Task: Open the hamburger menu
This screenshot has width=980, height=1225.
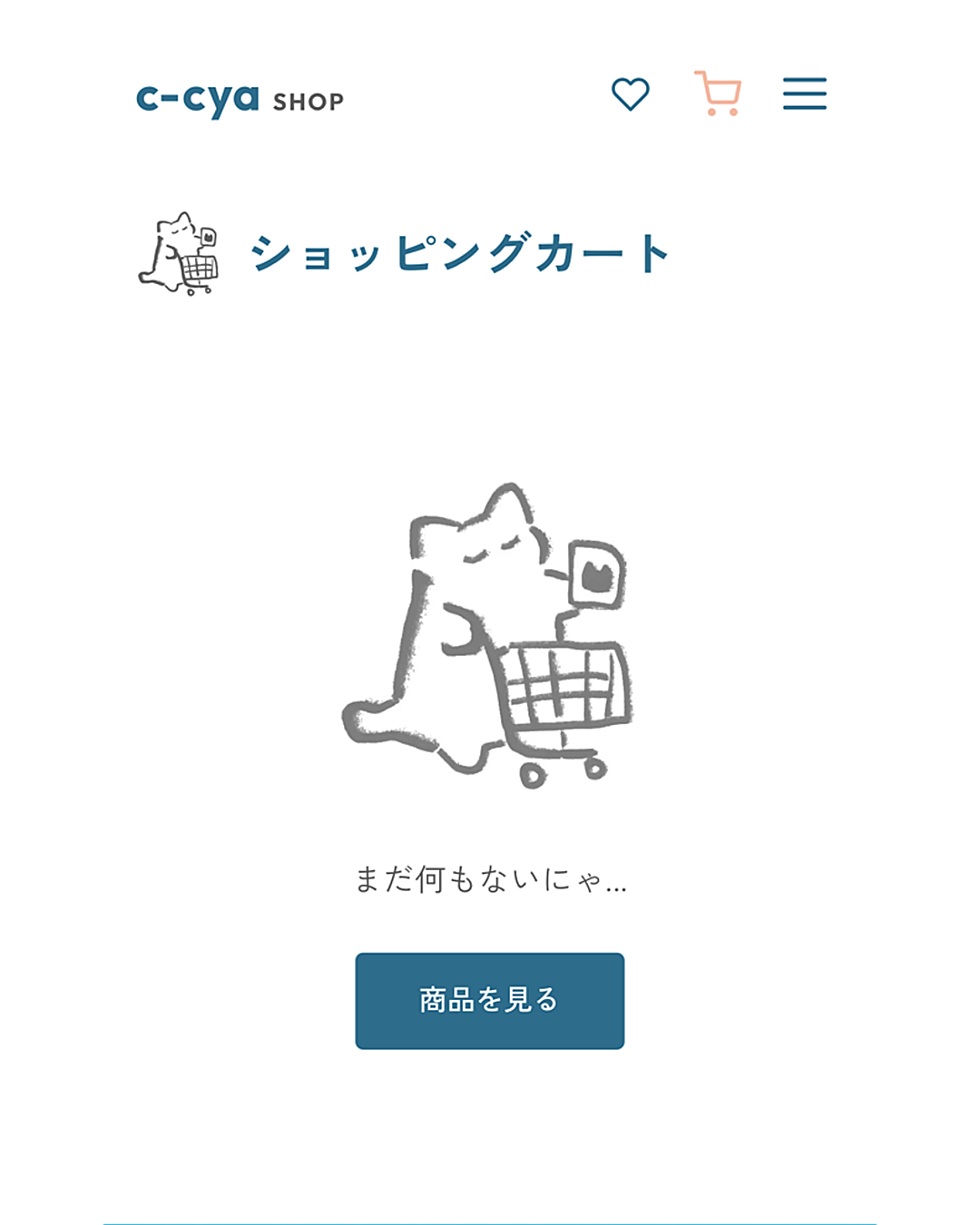Action: pos(804,93)
